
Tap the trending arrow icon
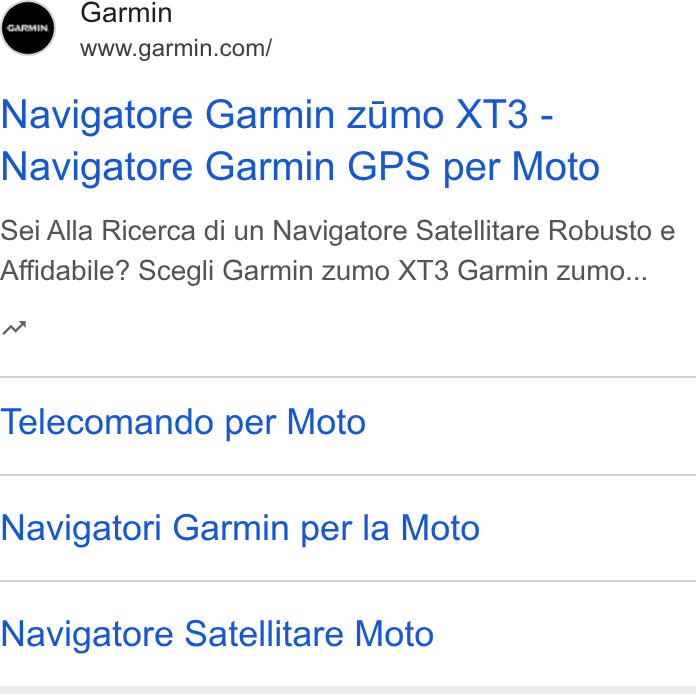coord(14,328)
